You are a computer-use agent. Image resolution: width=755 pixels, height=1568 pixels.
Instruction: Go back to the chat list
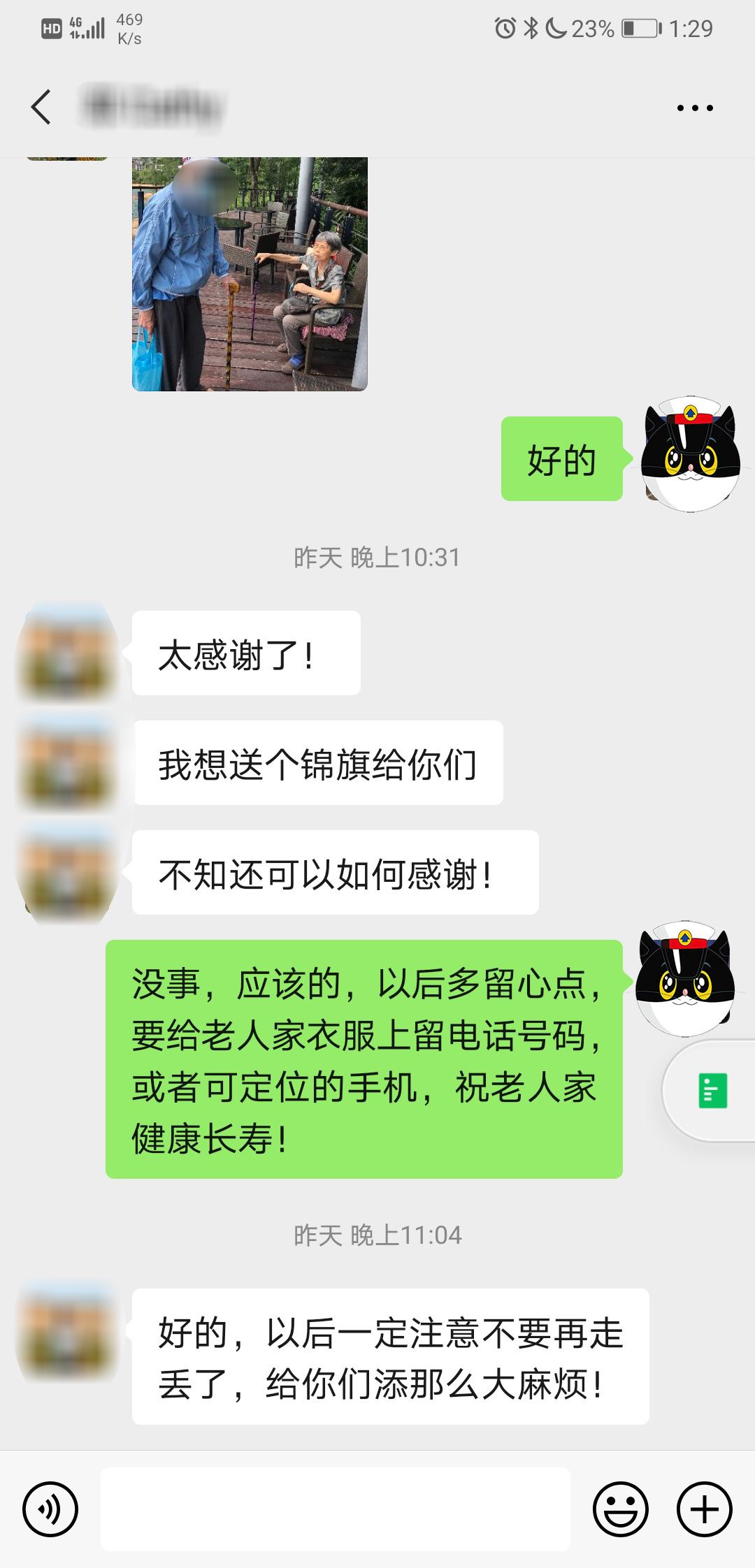[x=41, y=108]
